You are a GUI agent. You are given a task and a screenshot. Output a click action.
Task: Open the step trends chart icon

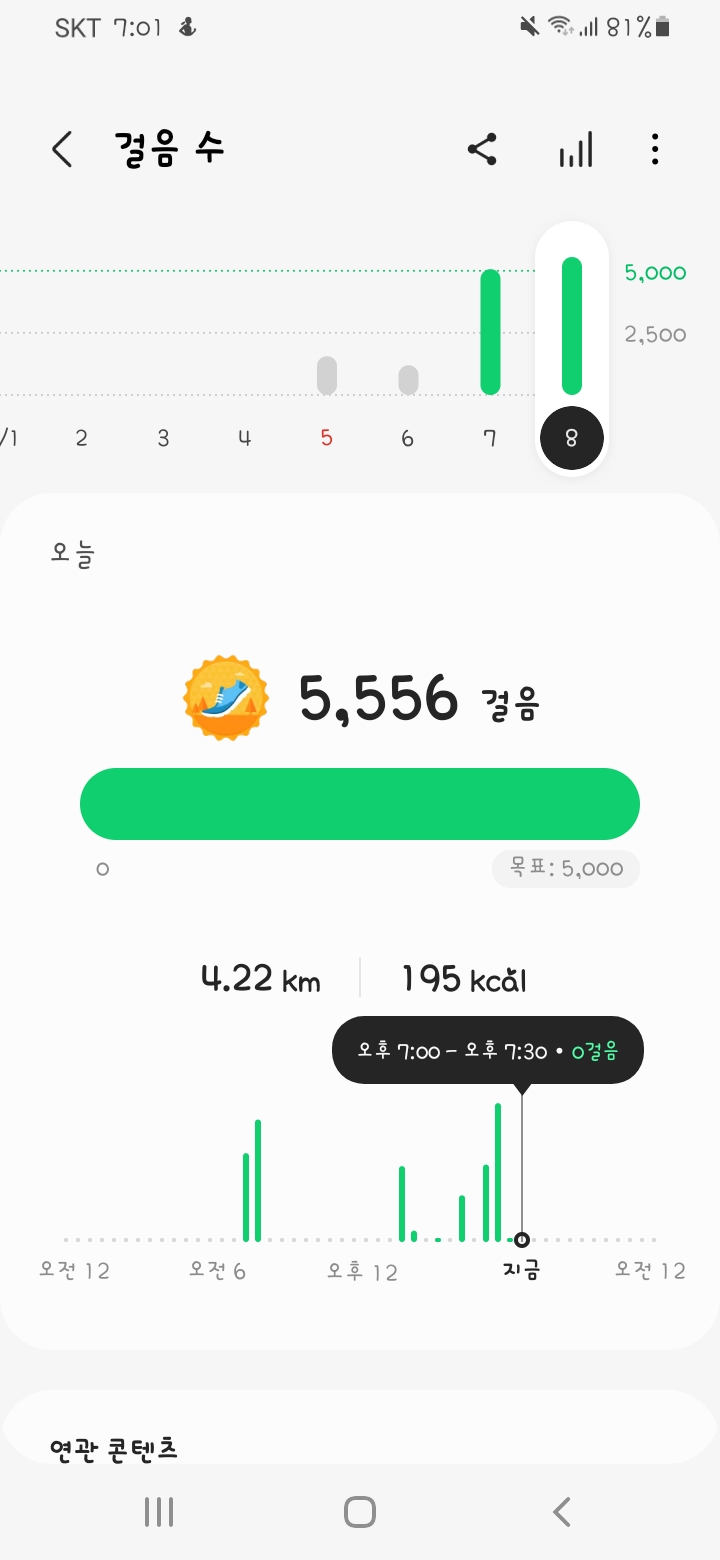575,150
